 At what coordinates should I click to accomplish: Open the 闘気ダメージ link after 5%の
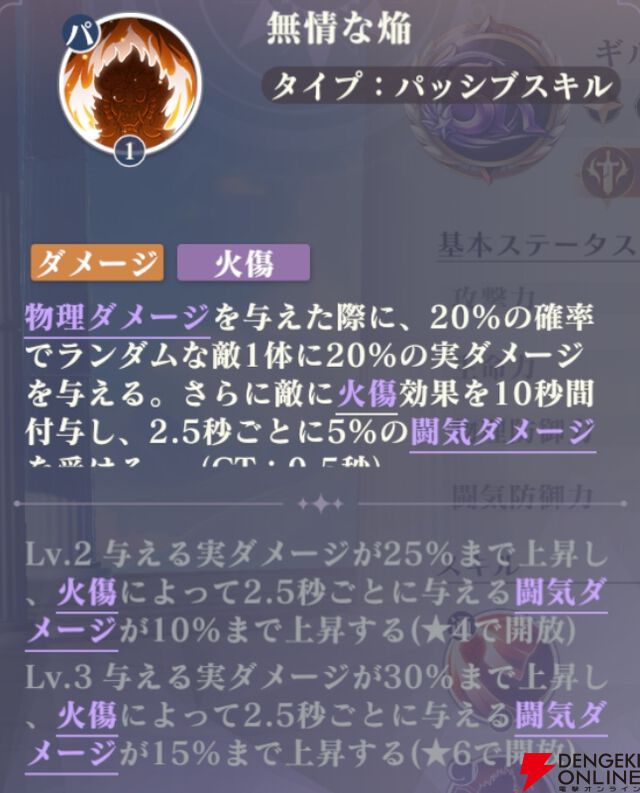pyautogui.click(x=502, y=433)
